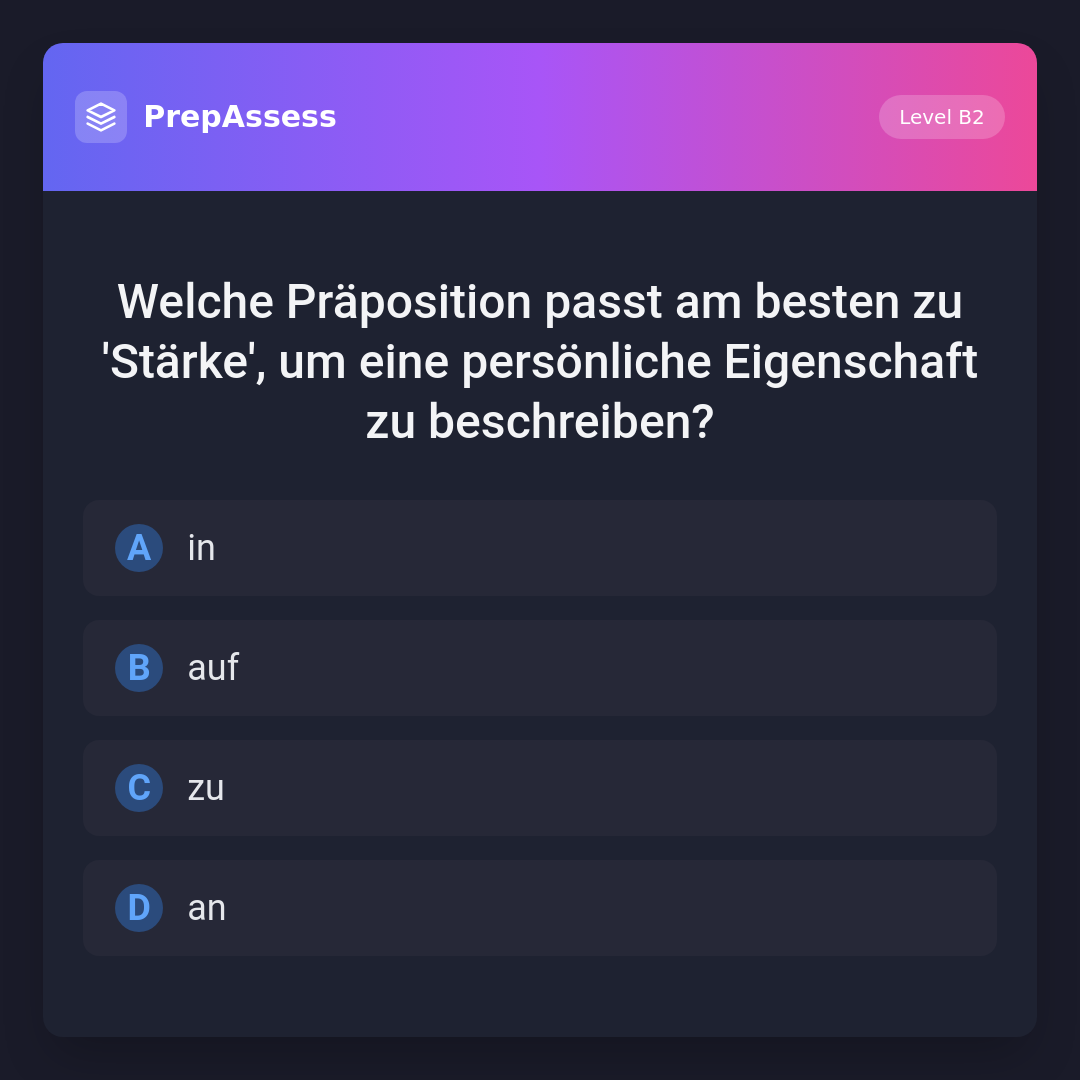
Task: Choose option B 'auf'
Action: coord(540,668)
